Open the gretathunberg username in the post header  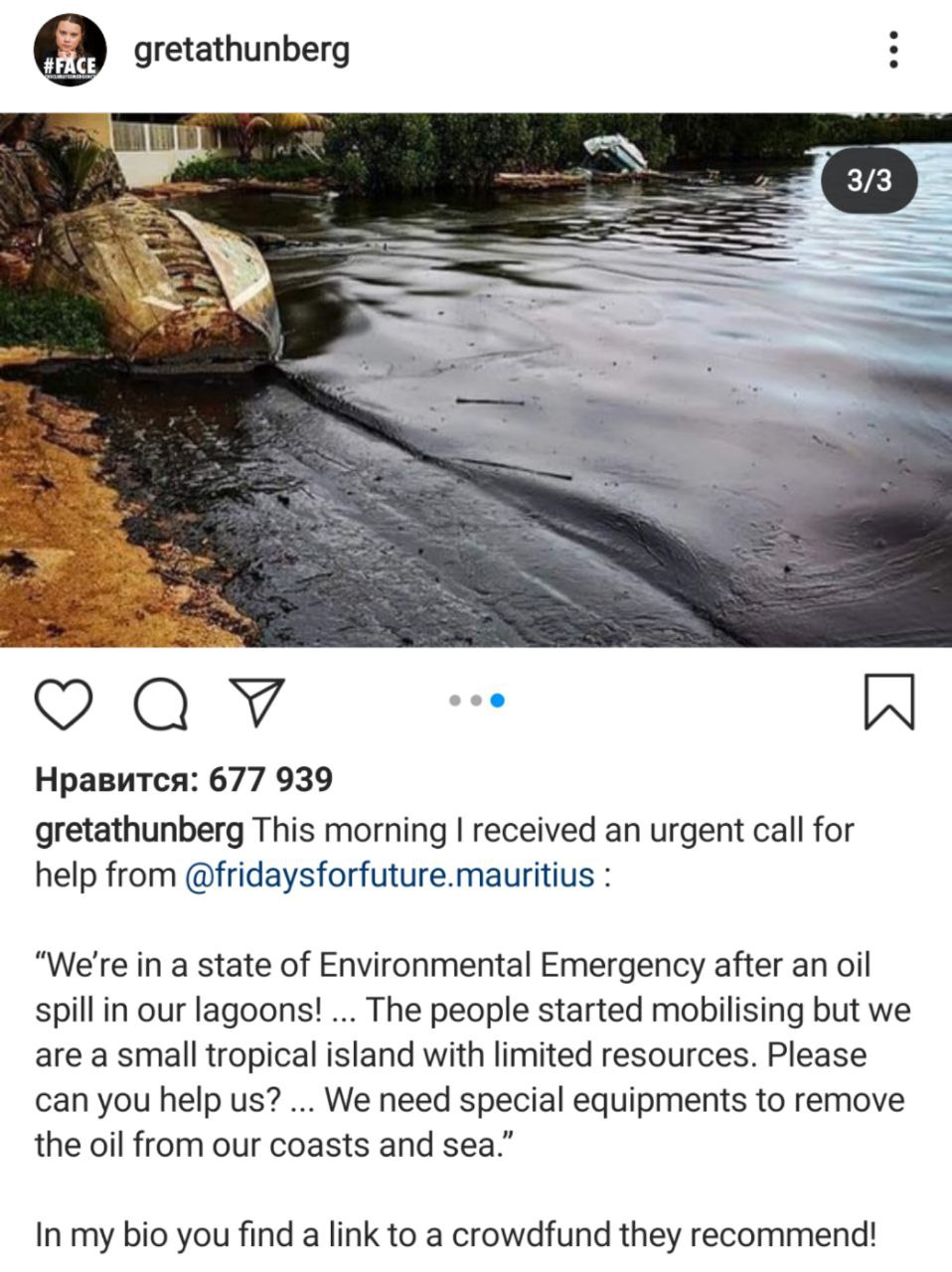click(241, 50)
